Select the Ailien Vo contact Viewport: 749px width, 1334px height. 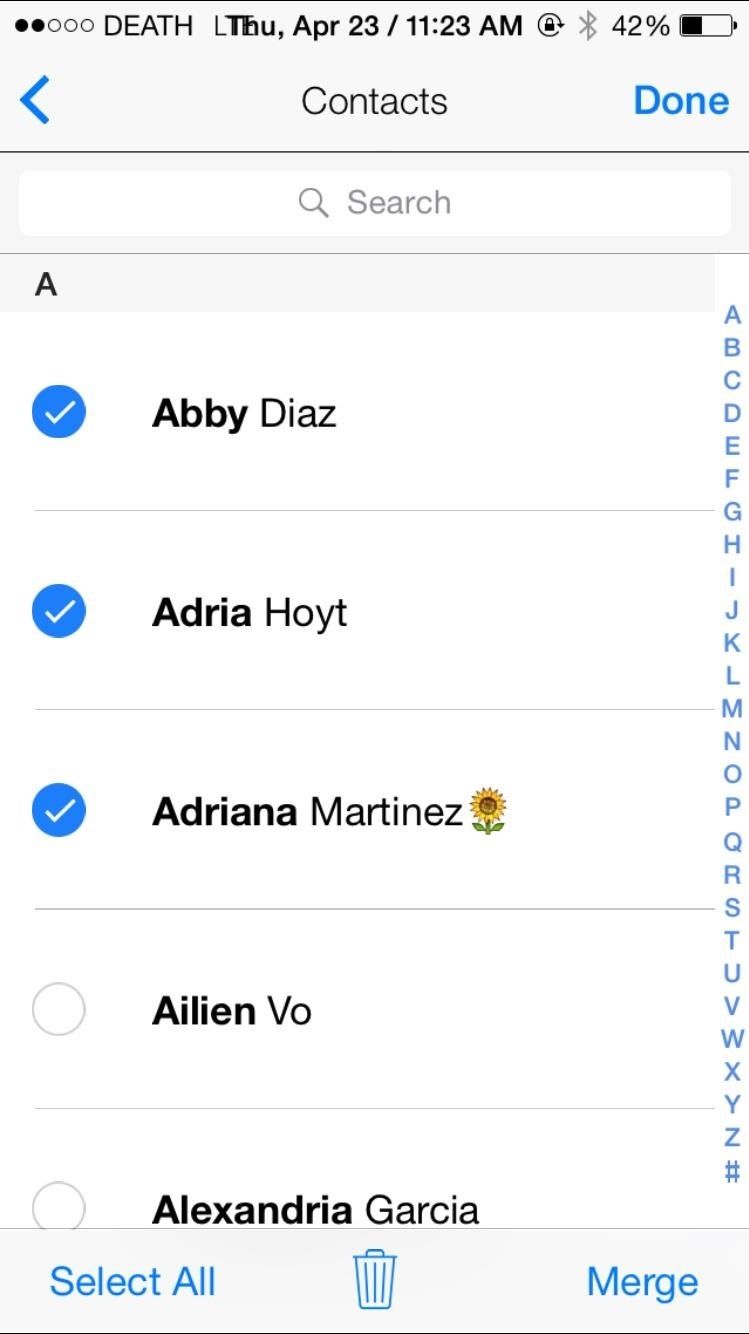(59, 1010)
